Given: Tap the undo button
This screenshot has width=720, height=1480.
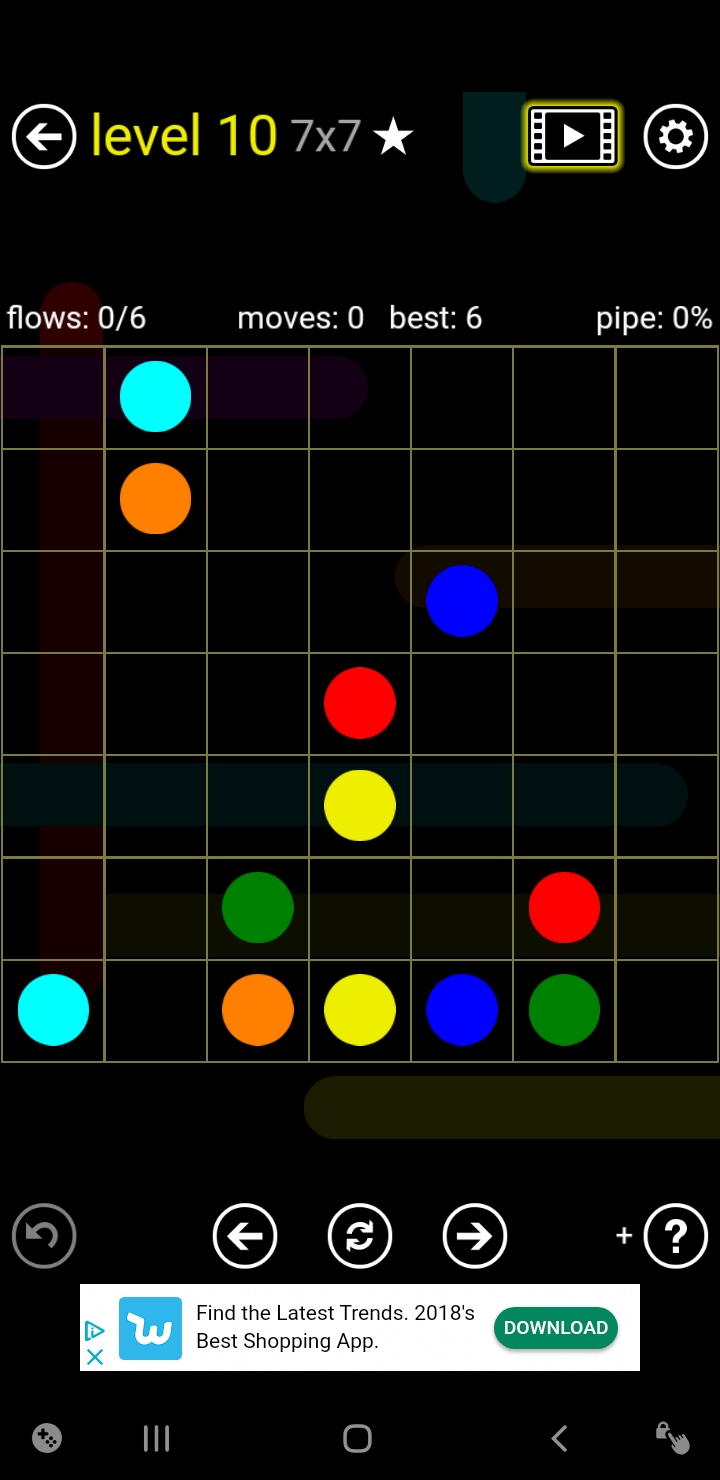Looking at the screenshot, I should (44, 1236).
